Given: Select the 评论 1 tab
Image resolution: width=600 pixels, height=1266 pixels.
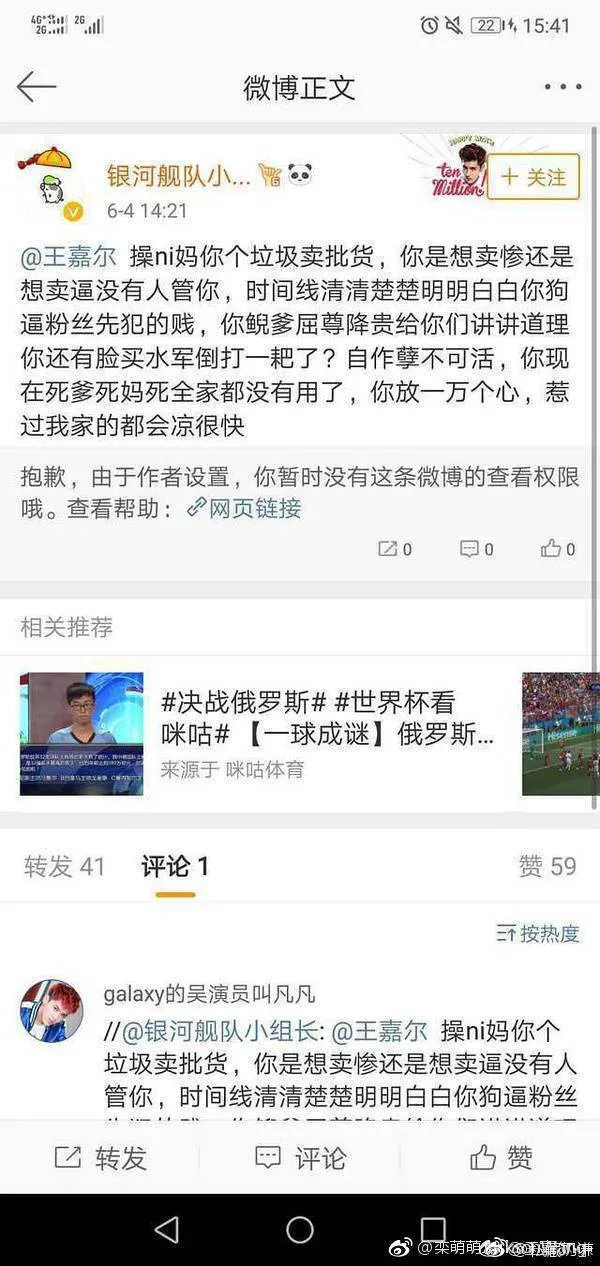Looking at the screenshot, I should point(175,866).
